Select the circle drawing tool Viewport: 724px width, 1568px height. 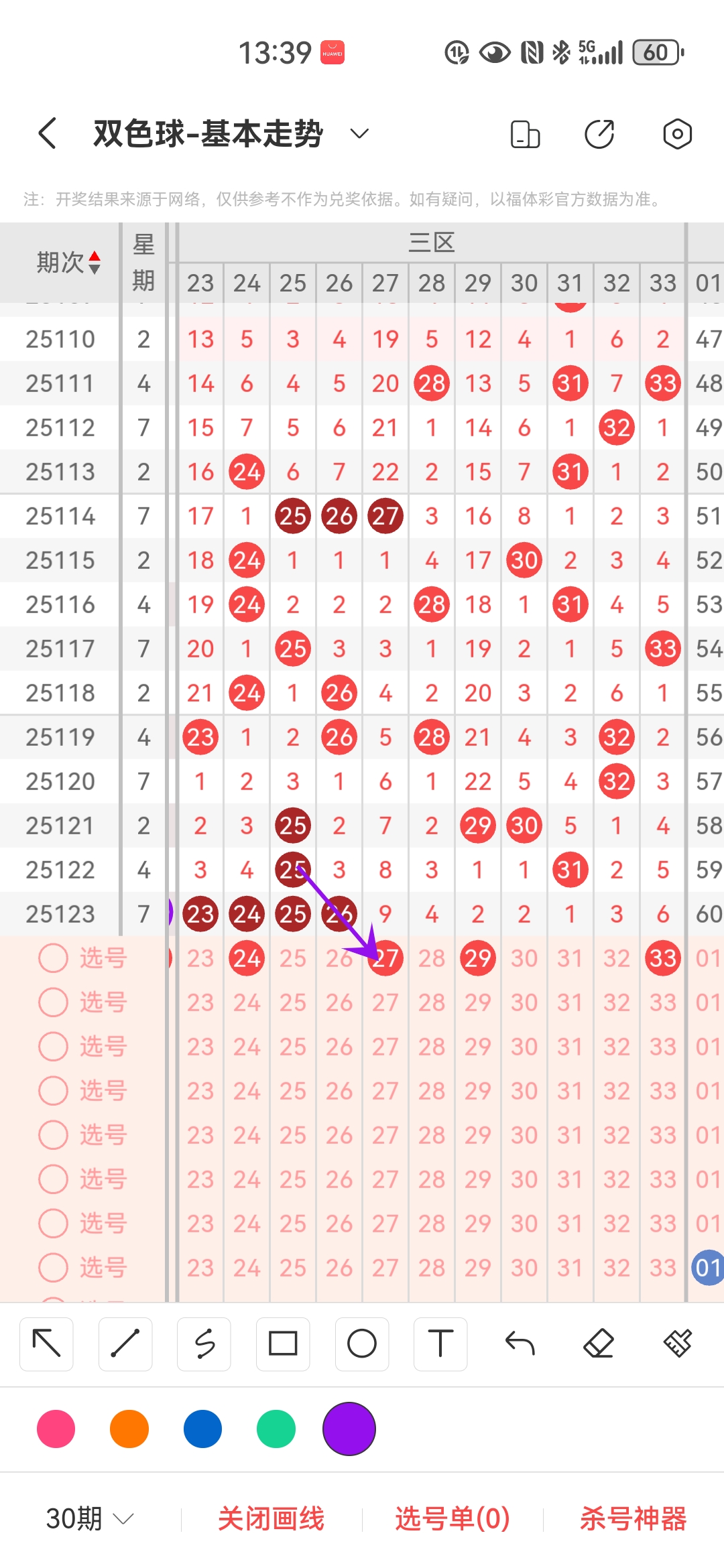click(x=361, y=1344)
